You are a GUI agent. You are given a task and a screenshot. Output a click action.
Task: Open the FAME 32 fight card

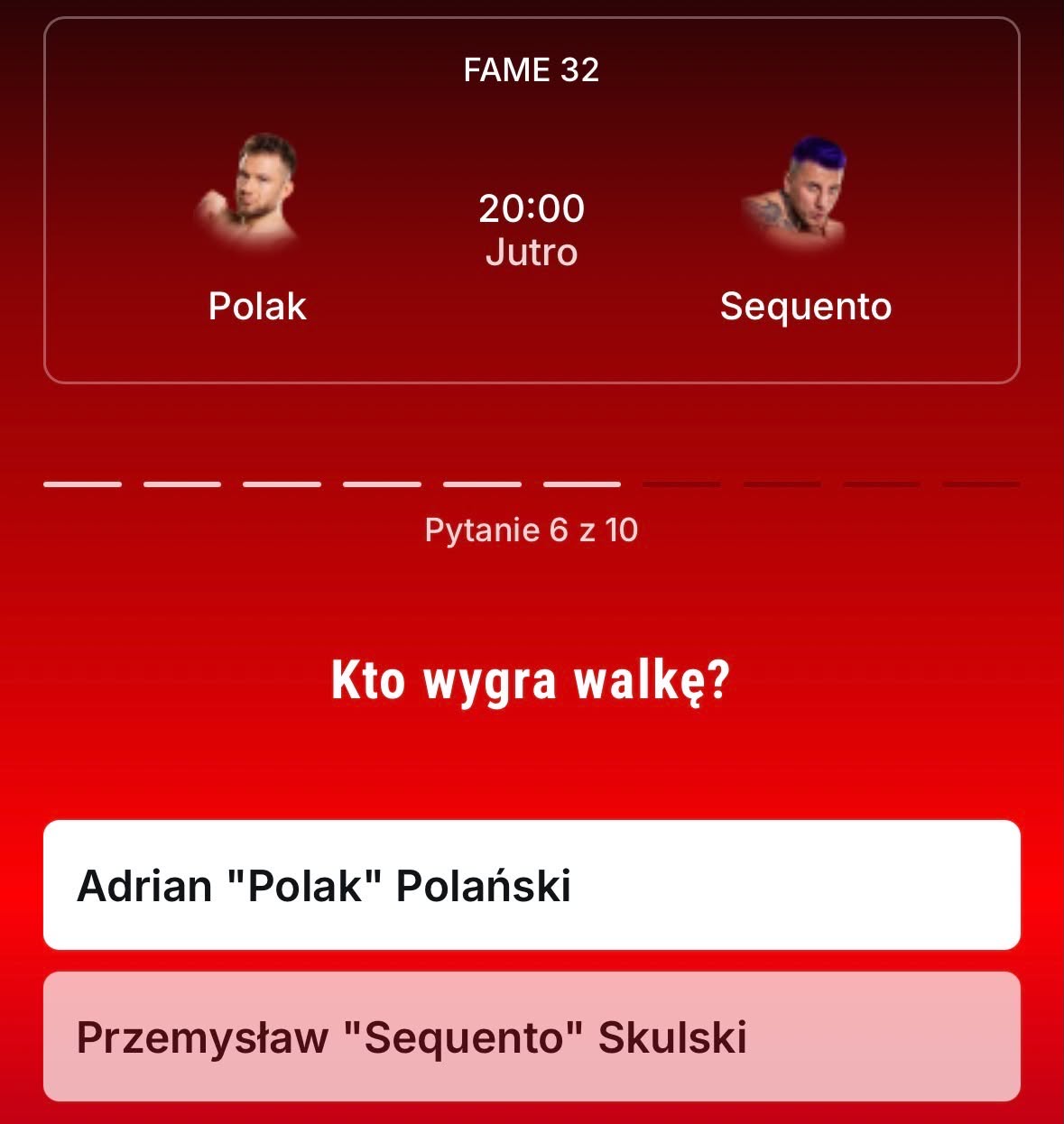(532, 200)
